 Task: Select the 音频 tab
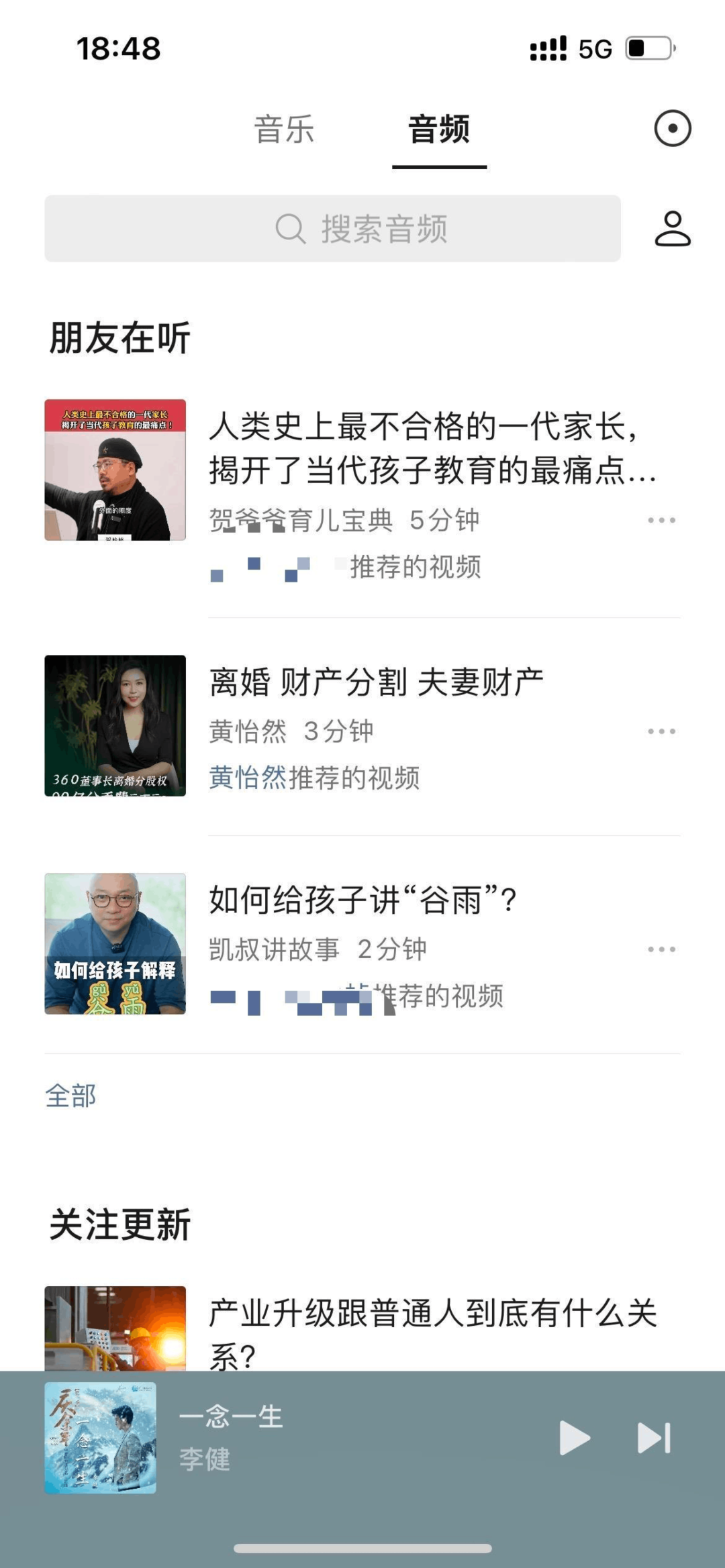[x=439, y=129]
